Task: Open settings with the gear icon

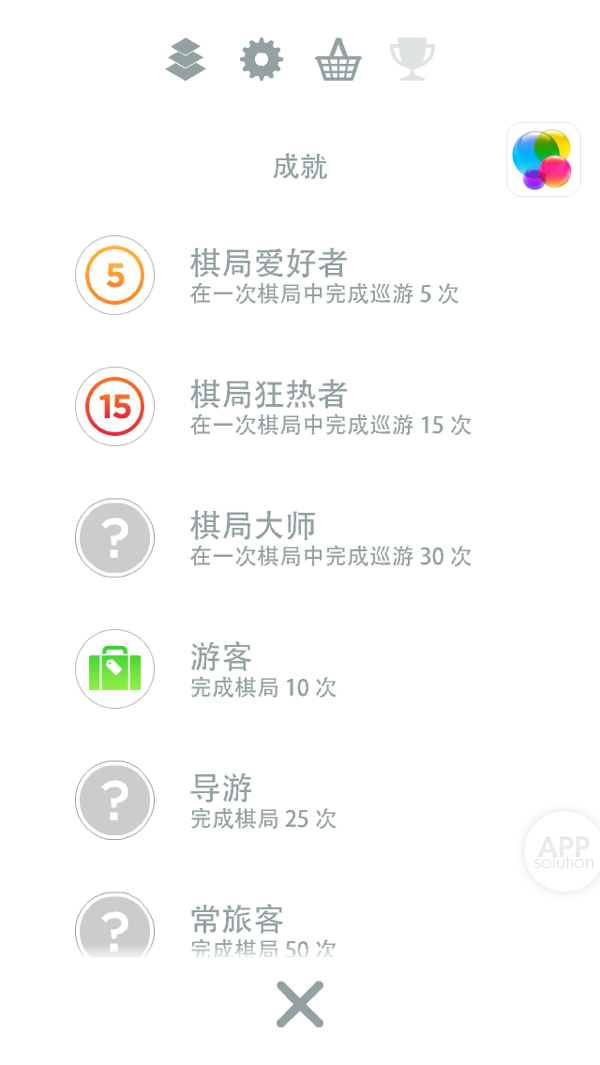Action: point(262,60)
